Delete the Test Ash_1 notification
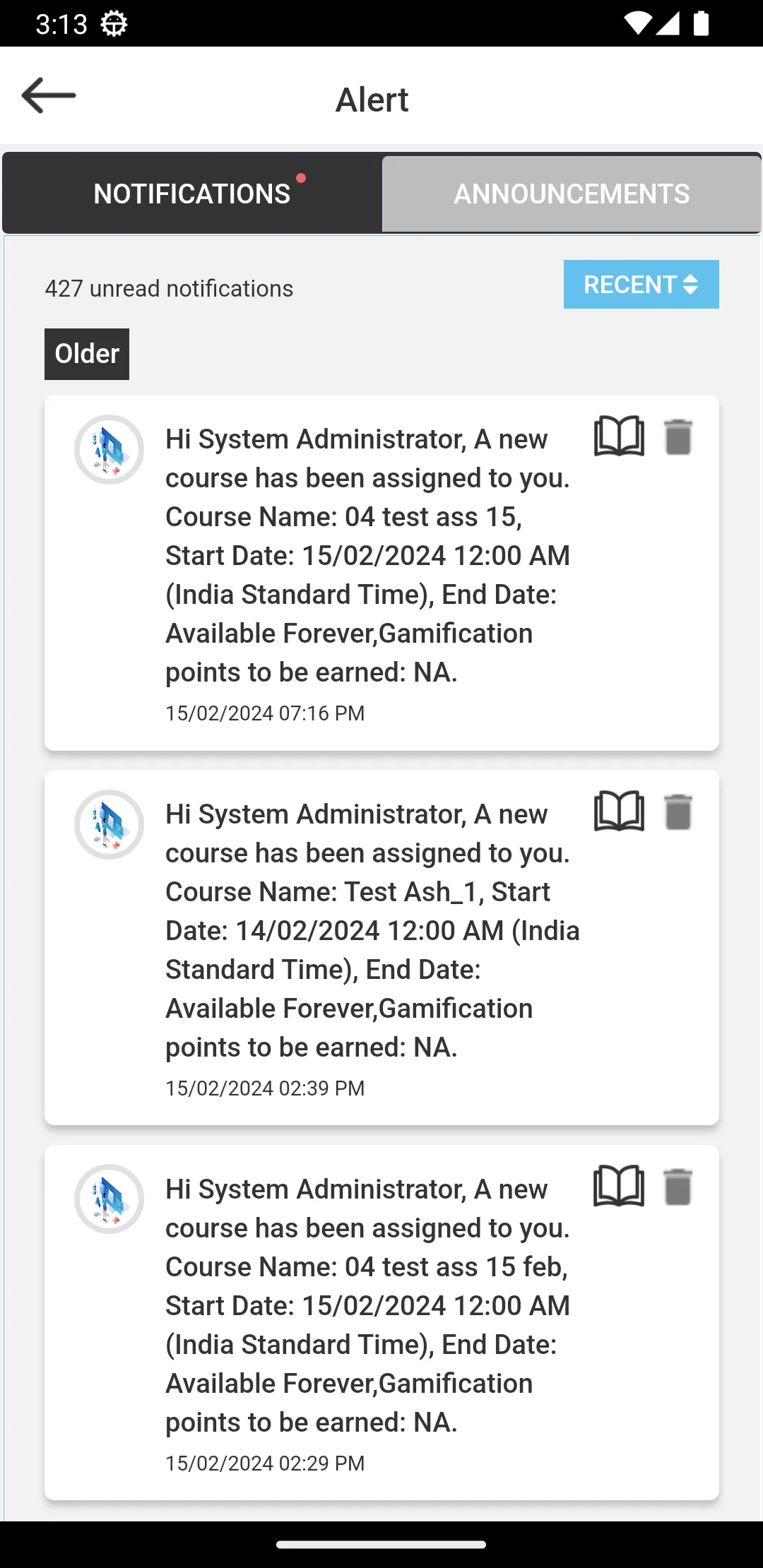The width and height of the screenshot is (763, 1568). pyautogui.click(x=678, y=811)
